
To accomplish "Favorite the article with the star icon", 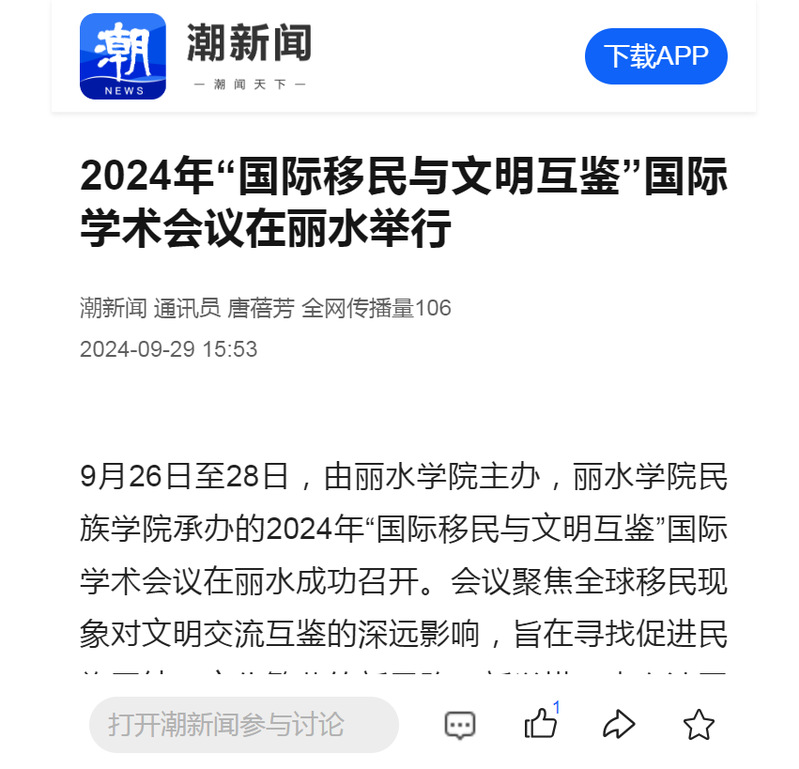I will 698,724.
